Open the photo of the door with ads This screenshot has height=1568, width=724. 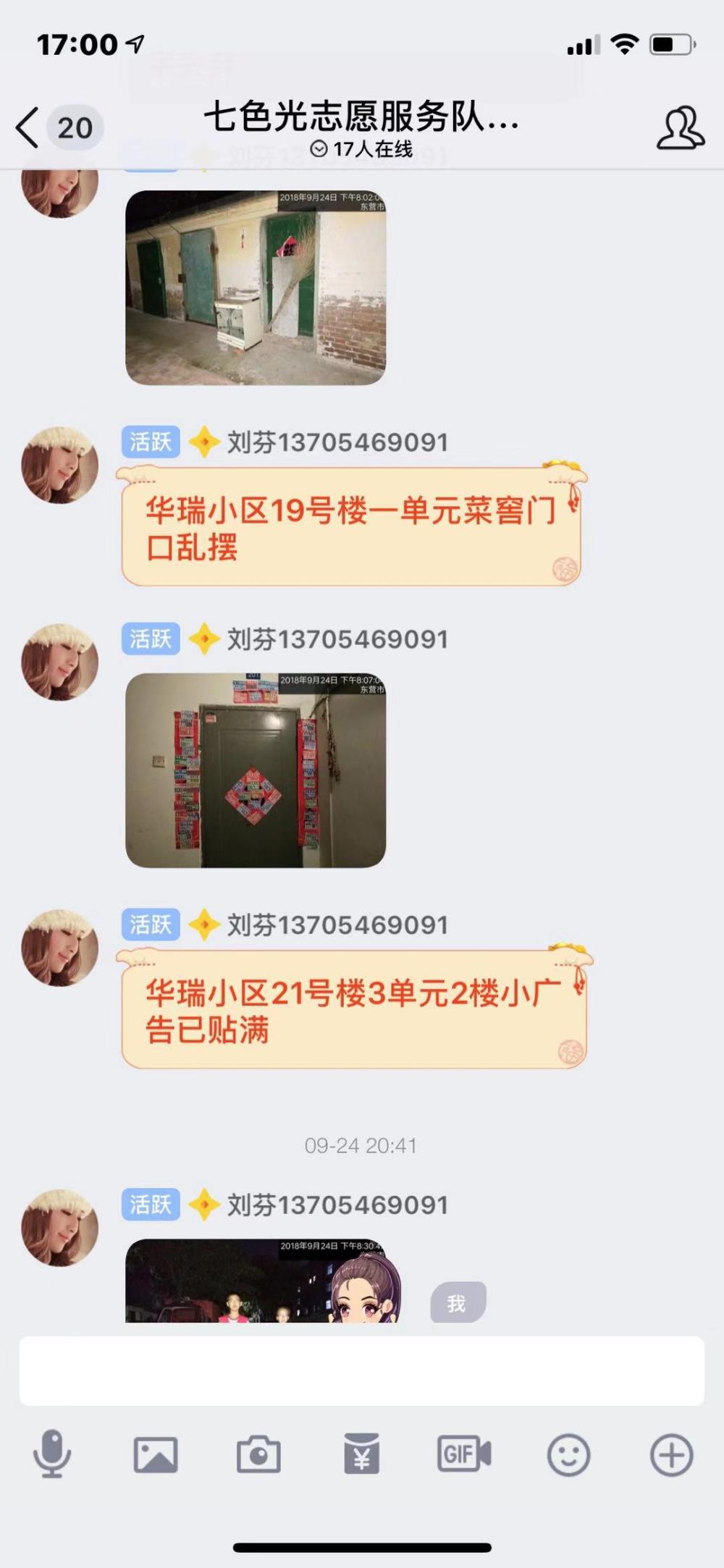click(256, 770)
